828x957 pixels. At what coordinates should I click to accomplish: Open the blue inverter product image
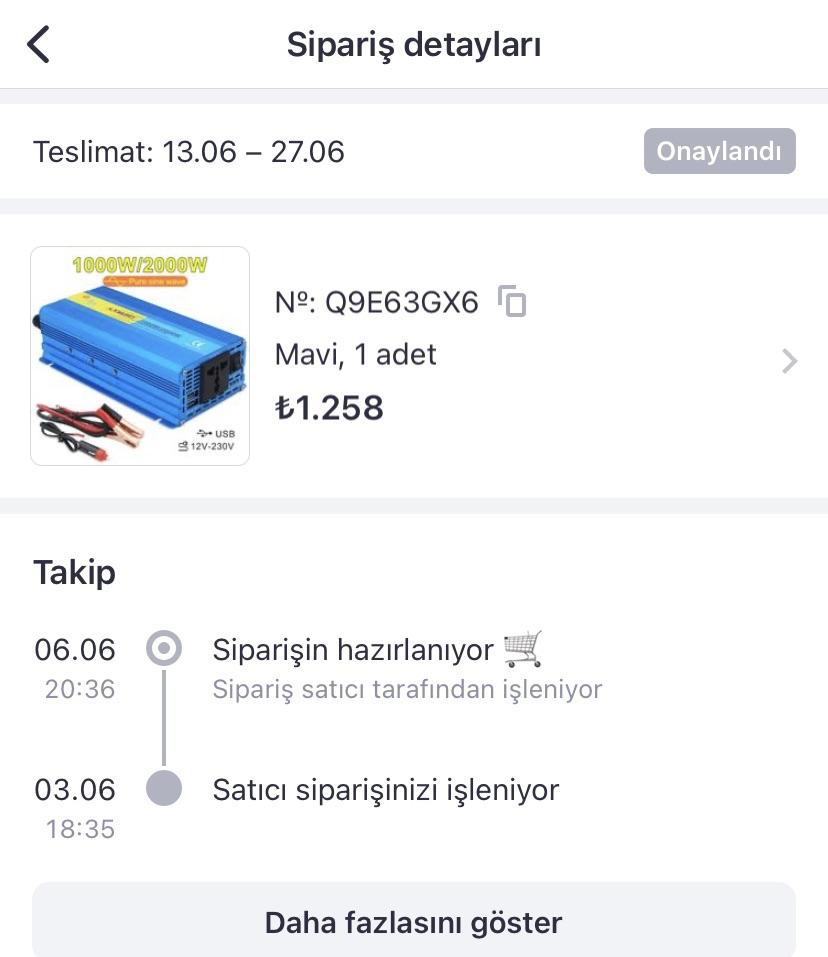pyautogui.click(x=140, y=356)
